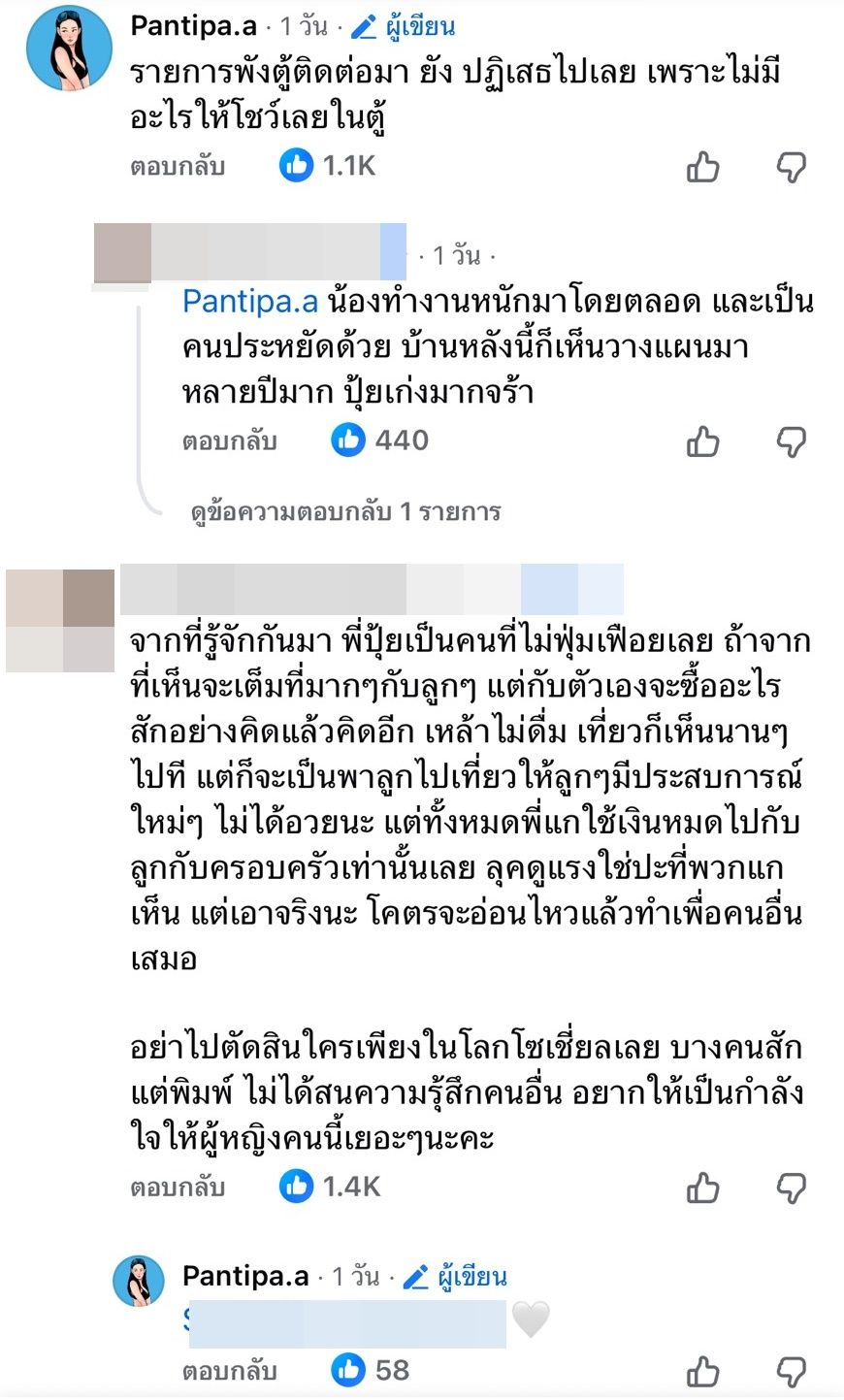This screenshot has width=844, height=1400.
Task: Like the comment with 1.4K likes
Action: click(703, 1187)
